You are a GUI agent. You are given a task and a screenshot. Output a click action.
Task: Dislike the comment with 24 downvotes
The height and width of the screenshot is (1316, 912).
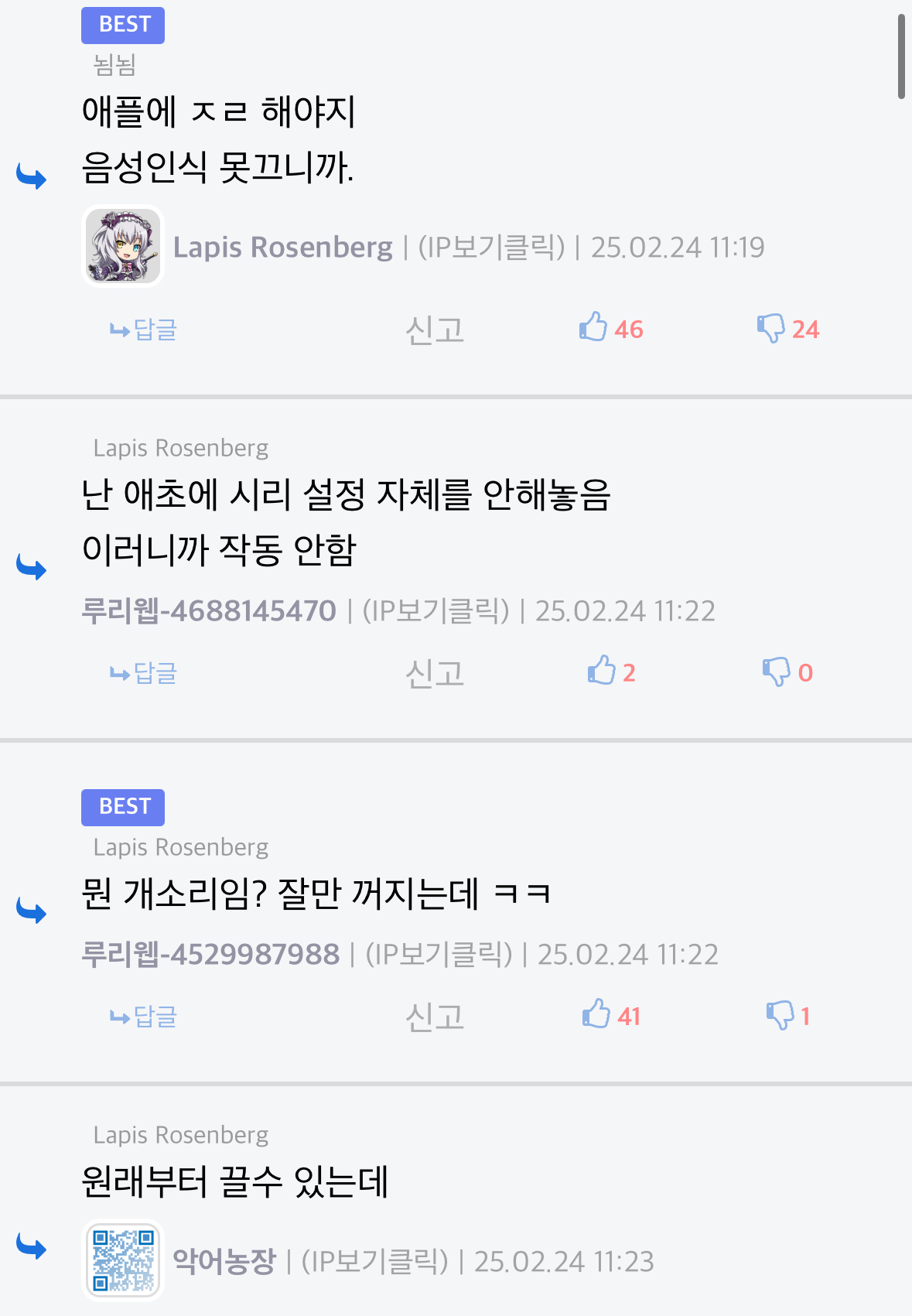tap(770, 328)
